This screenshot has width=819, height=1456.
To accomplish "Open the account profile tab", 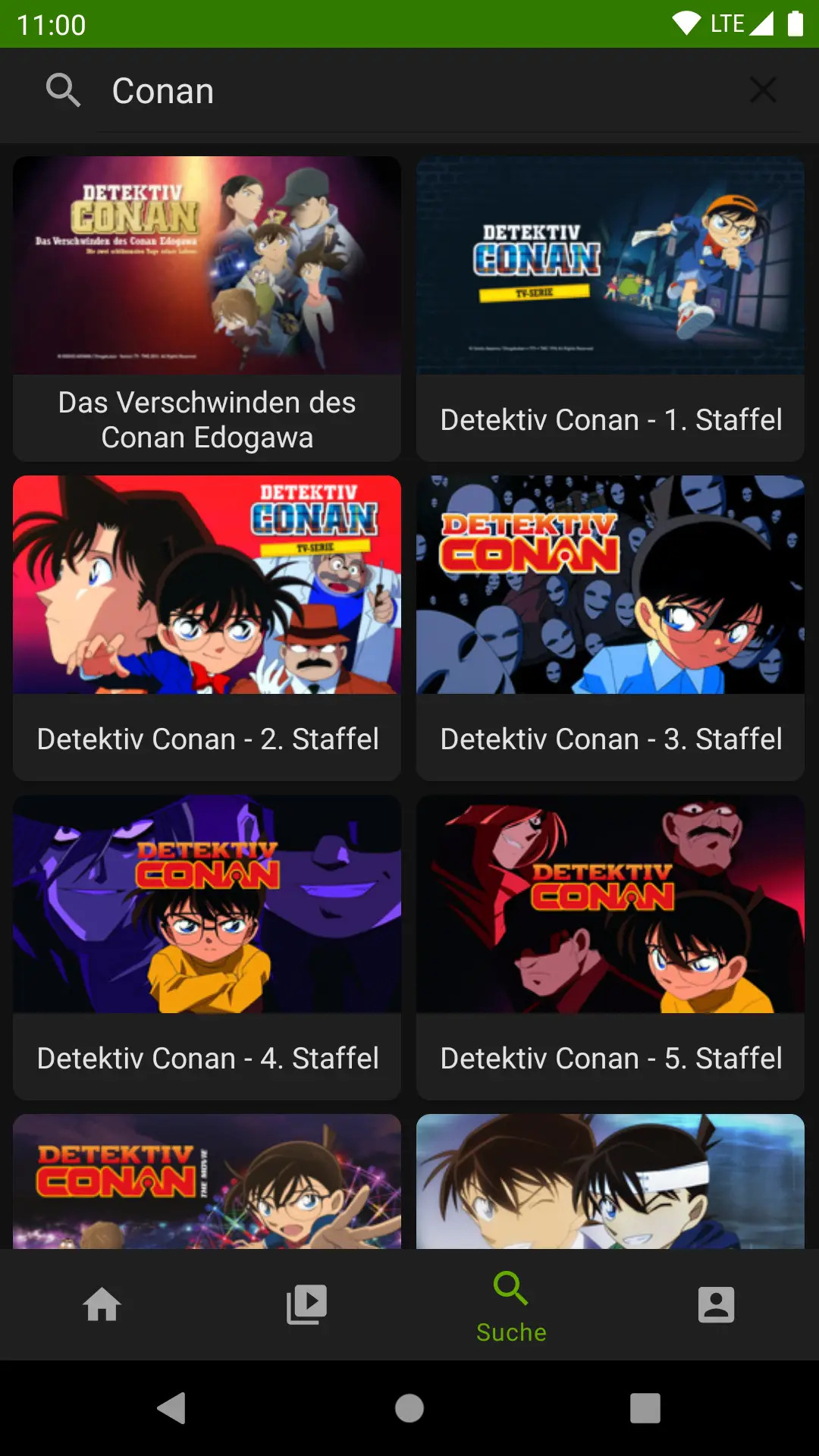I will pos(717,1304).
